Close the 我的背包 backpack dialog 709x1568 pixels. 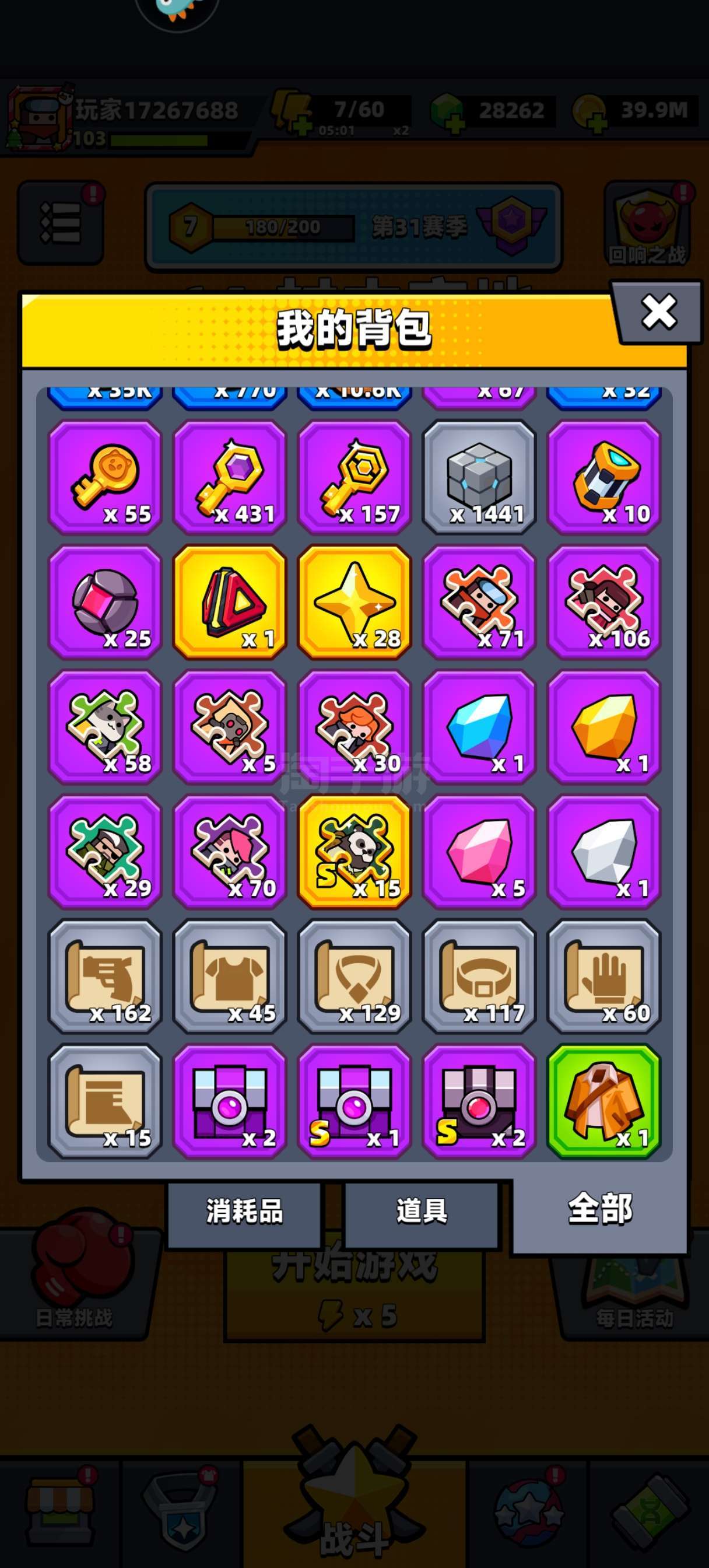point(658,312)
